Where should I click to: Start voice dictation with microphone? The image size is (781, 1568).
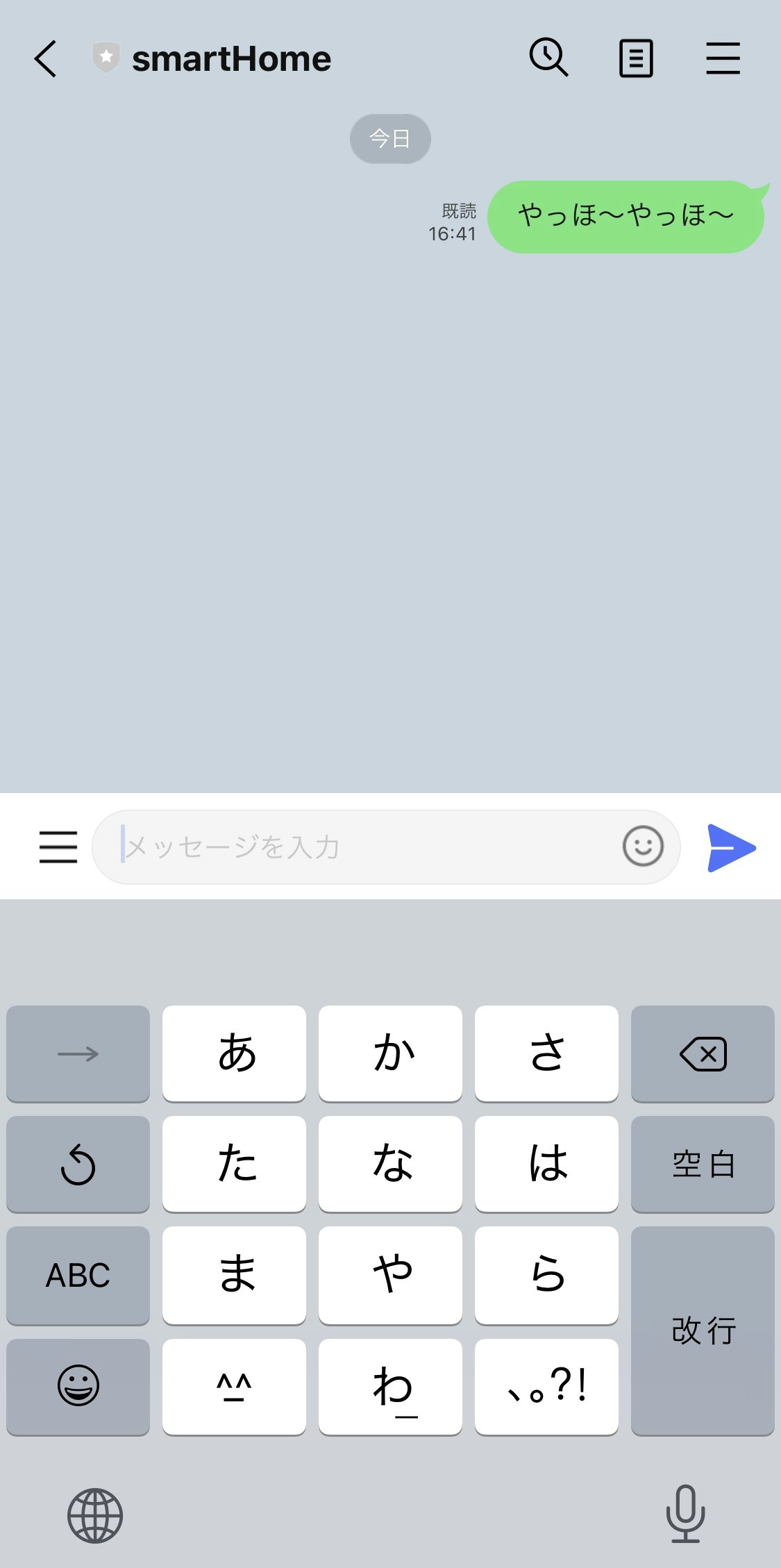pos(685,1514)
